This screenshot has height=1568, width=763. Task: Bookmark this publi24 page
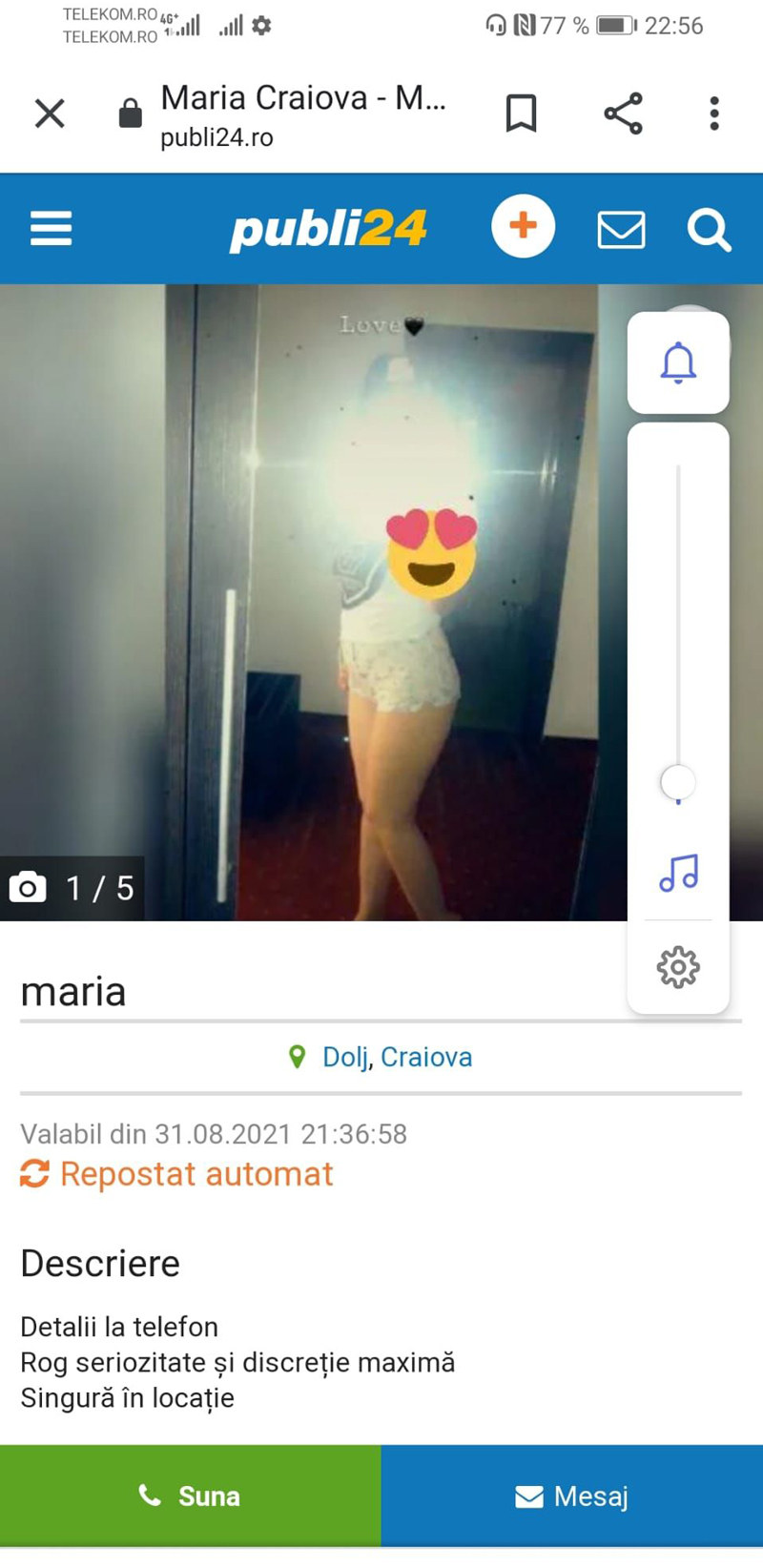click(521, 113)
